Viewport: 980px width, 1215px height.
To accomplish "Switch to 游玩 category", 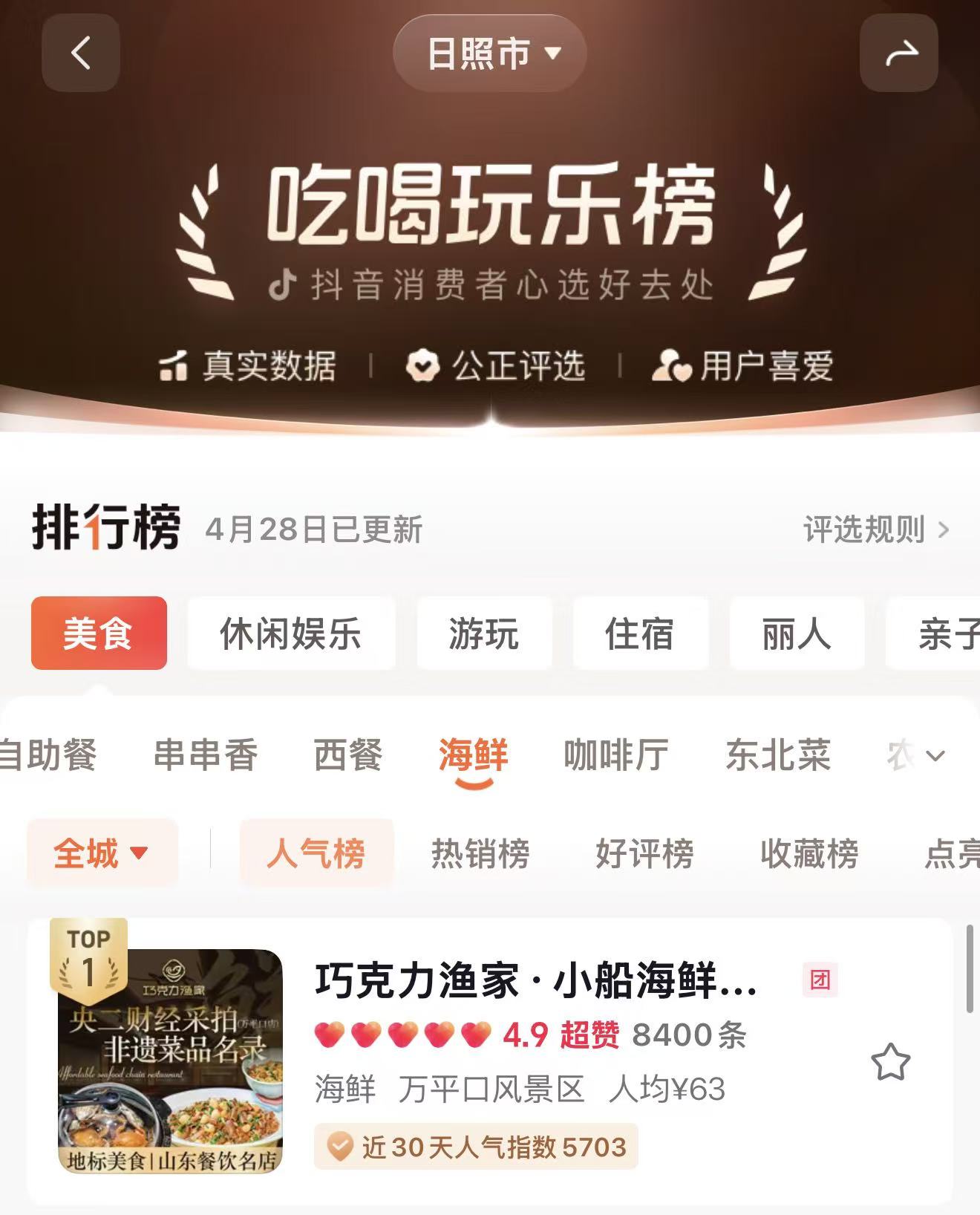I will coord(483,633).
